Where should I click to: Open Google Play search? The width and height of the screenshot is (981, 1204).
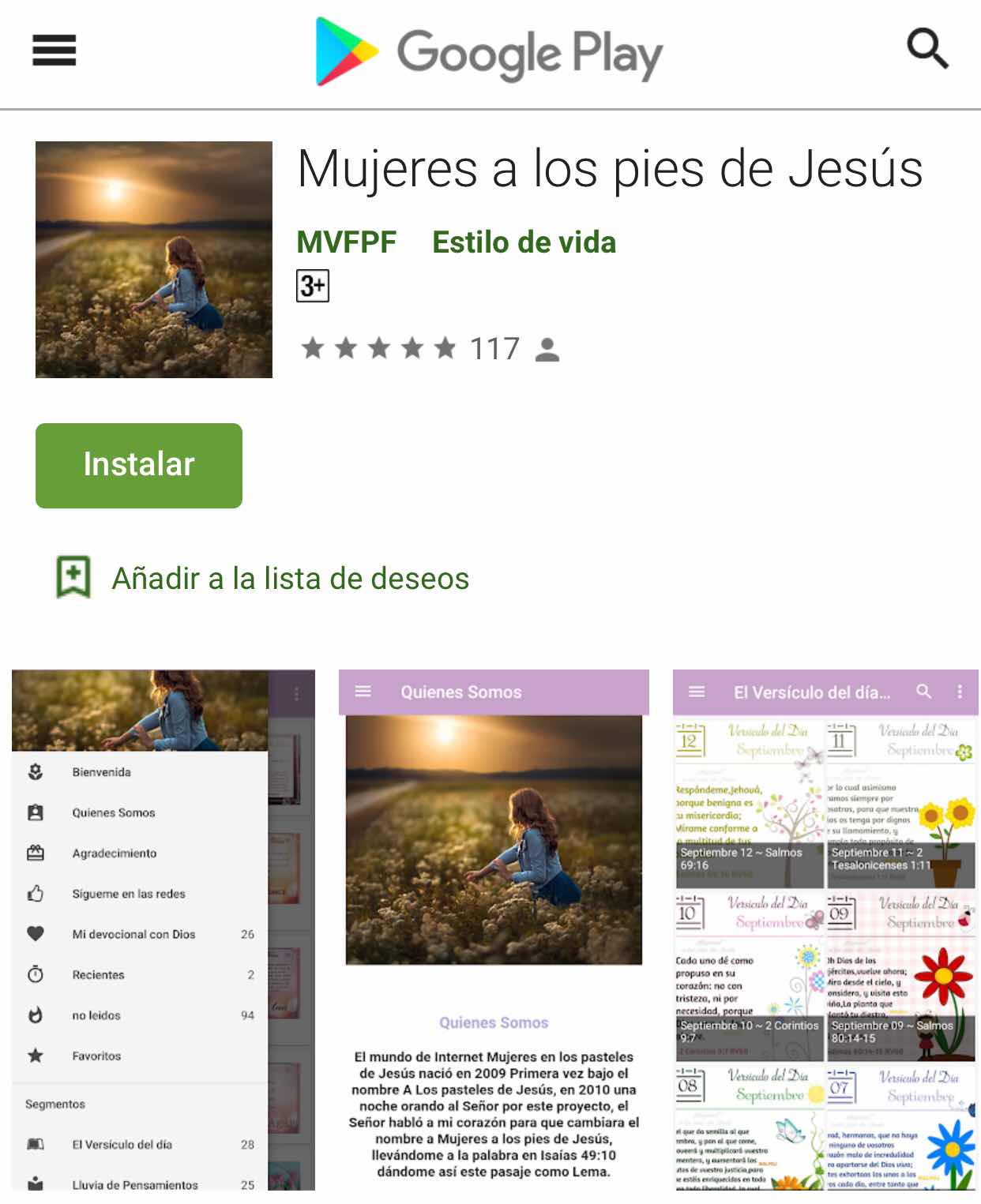point(927,49)
